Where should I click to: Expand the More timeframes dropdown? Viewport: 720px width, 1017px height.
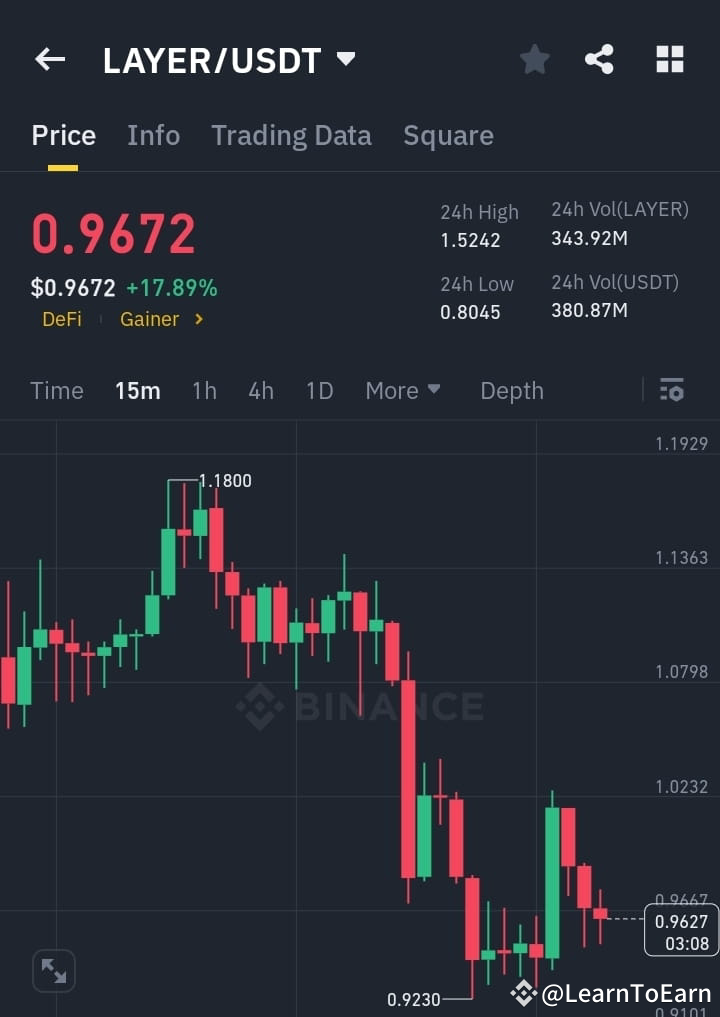click(403, 391)
